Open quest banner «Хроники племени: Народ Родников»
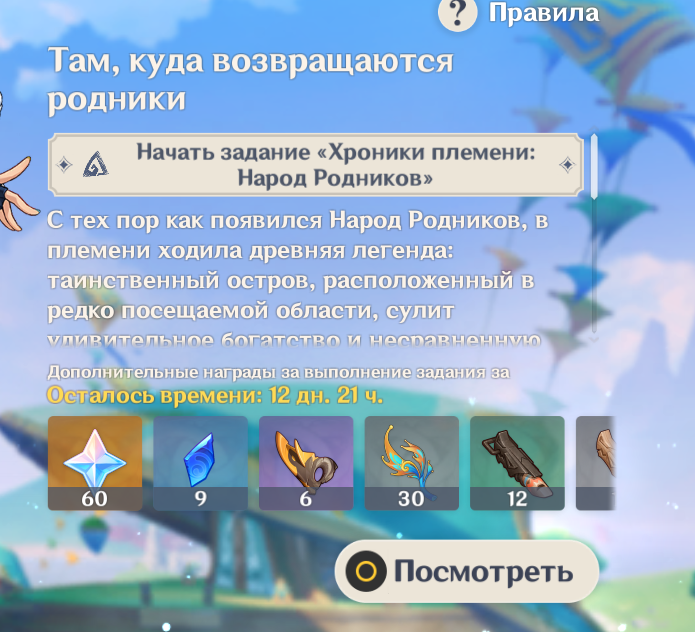Image resolution: width=695 pixels, height=632 pixels. coord(315,164)
